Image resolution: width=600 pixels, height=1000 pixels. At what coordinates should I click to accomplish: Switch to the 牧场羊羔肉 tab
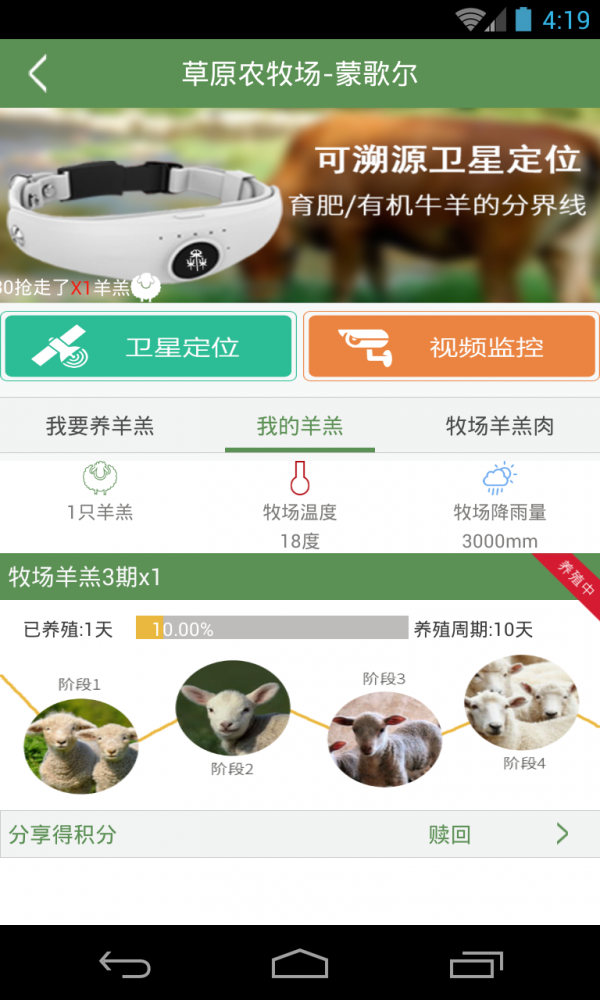[500, 426]
